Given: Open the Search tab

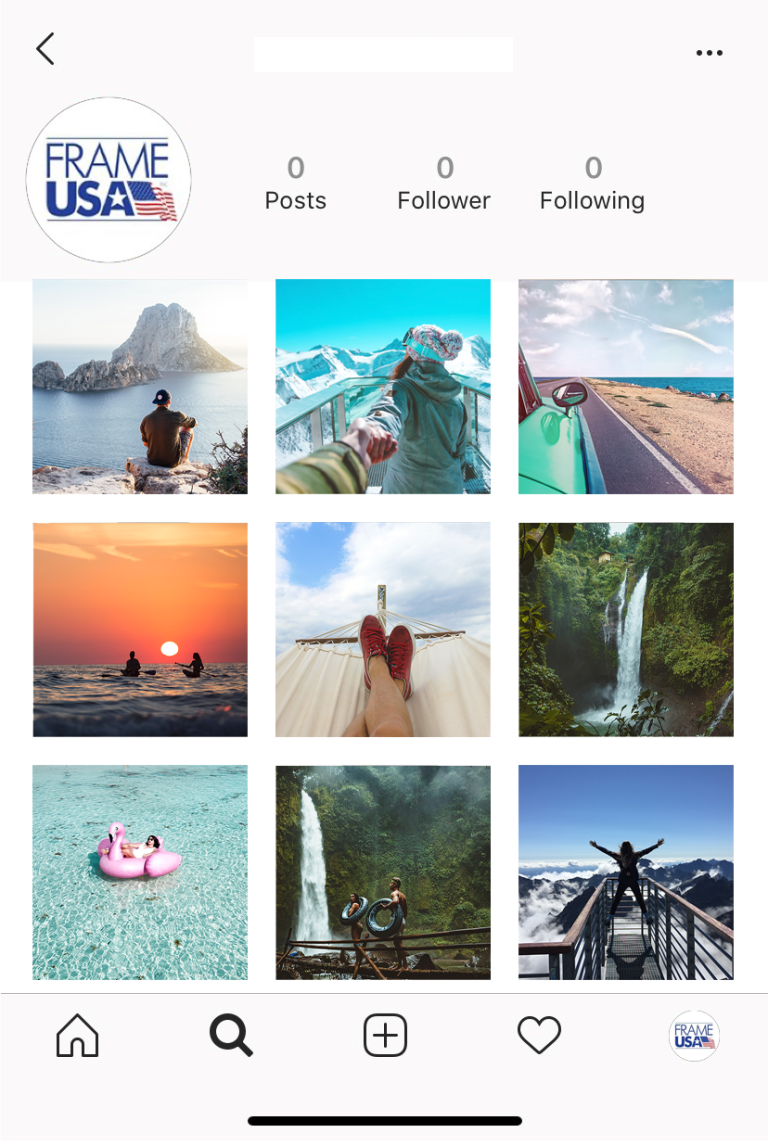Looking at the screenshot, I should [x=231, y=1035].
